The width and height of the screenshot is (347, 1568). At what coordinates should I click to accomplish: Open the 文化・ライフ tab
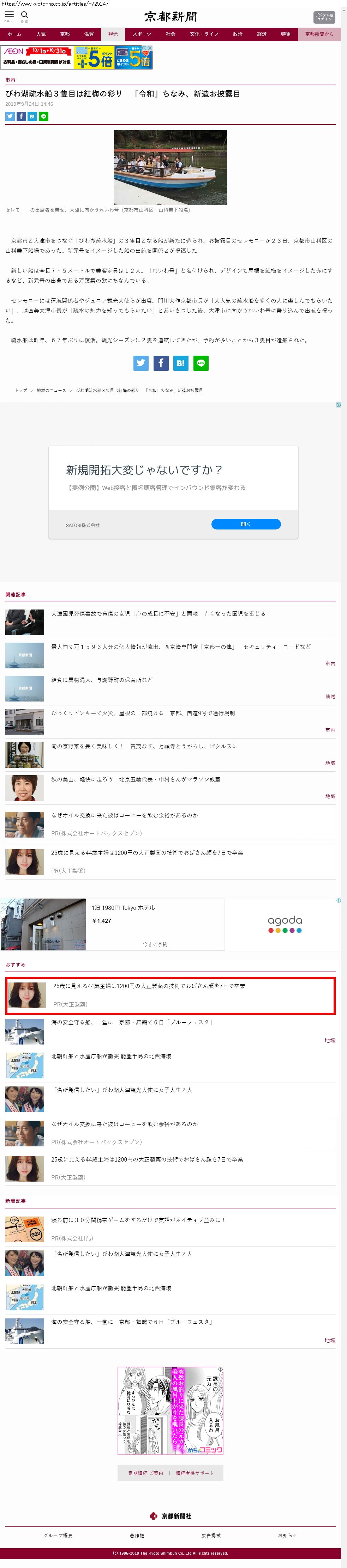204,34
